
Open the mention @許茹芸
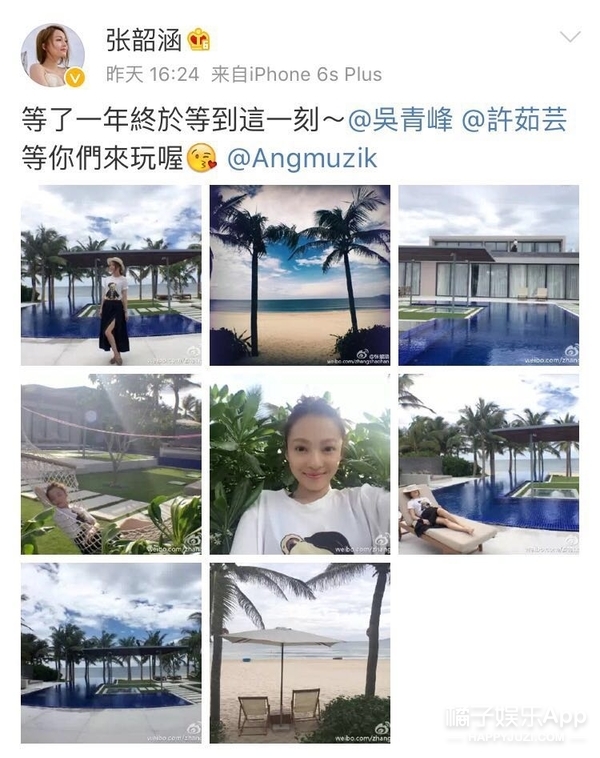(x=513, y=120)
